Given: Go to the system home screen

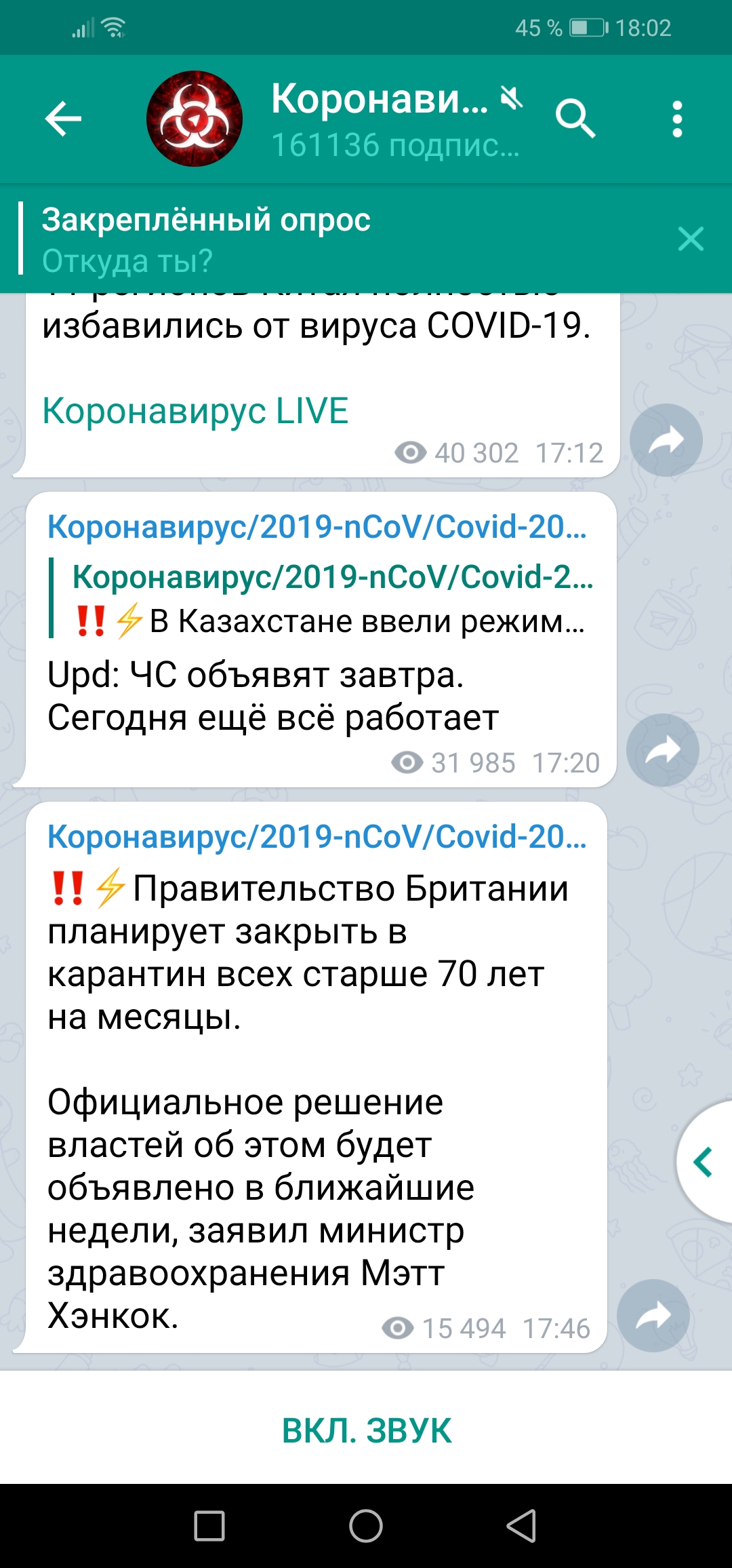Looking at the screenshot, I should tap(366, 1526).
